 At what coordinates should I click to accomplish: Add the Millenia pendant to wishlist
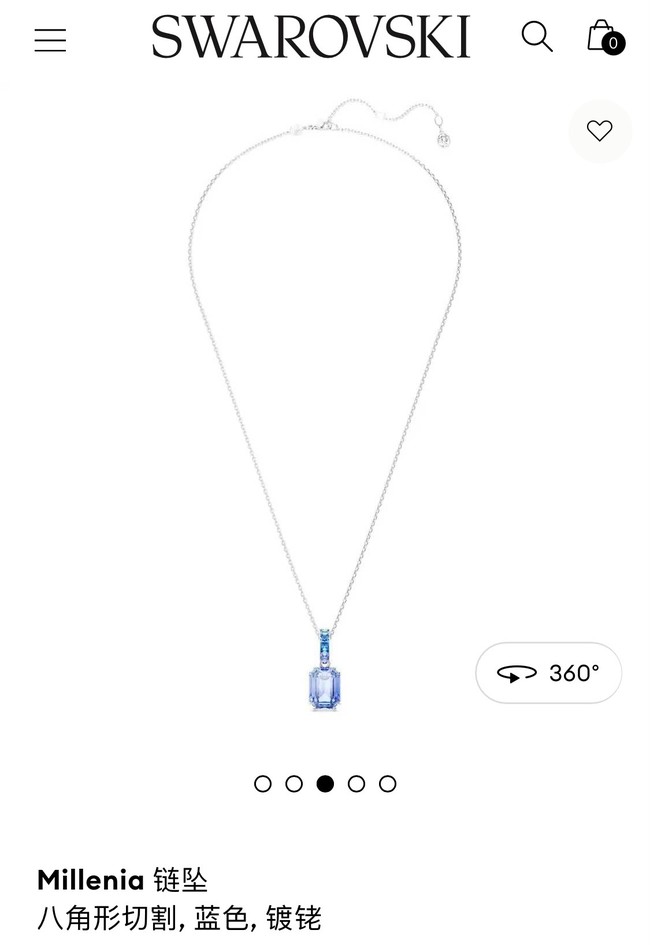point(599,131)
